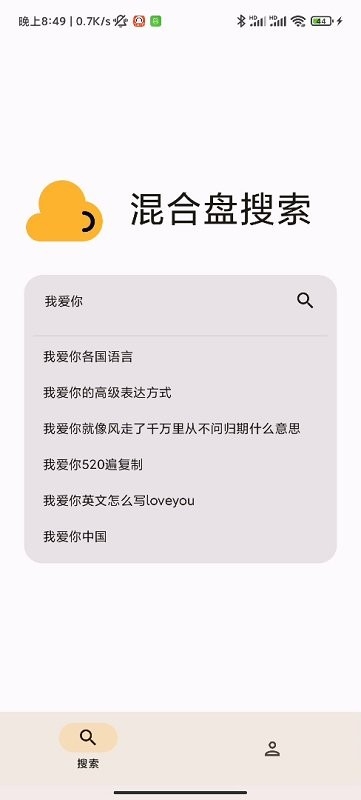Select suggestion 我爱你中国
Image resolution: width=361 pixels, height=800 pixels.
180,536
